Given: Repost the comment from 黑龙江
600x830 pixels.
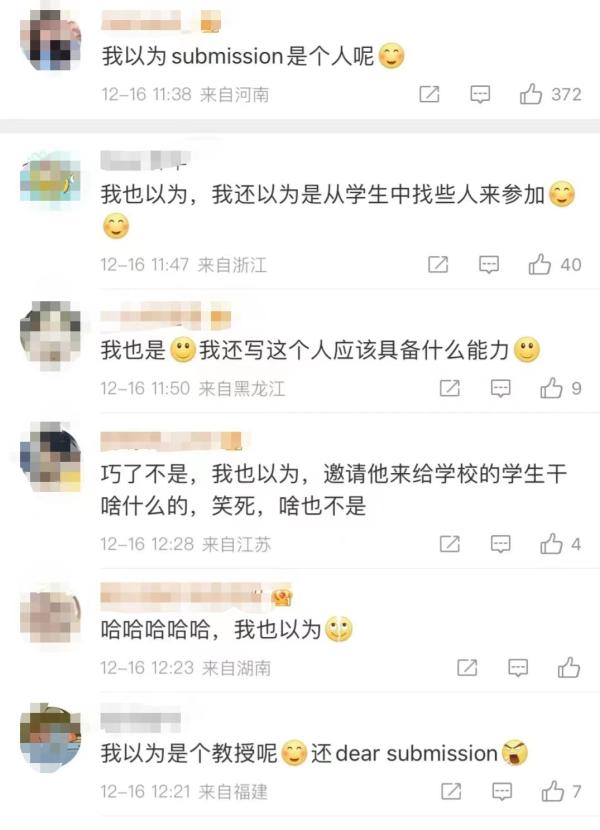Looking at the screenshot, I should (450, 388).
